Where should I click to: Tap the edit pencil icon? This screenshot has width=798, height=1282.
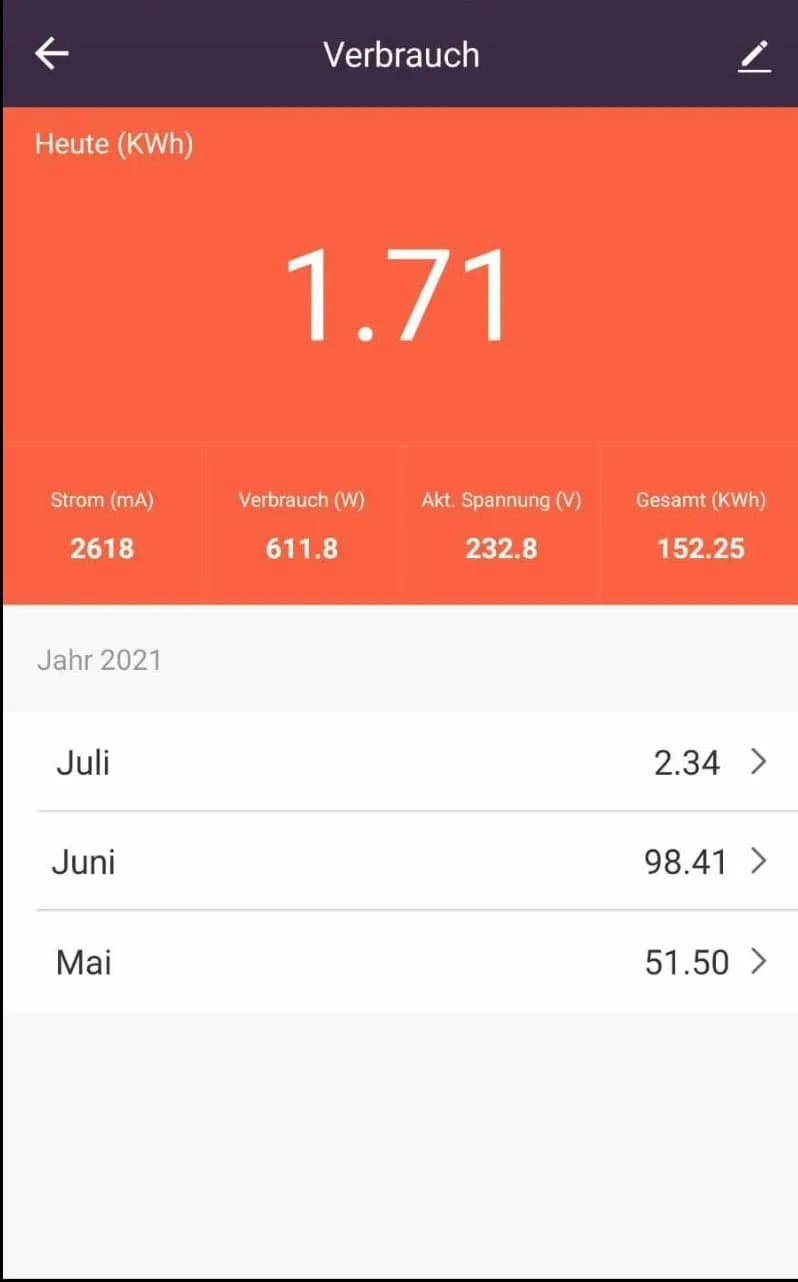755,56
